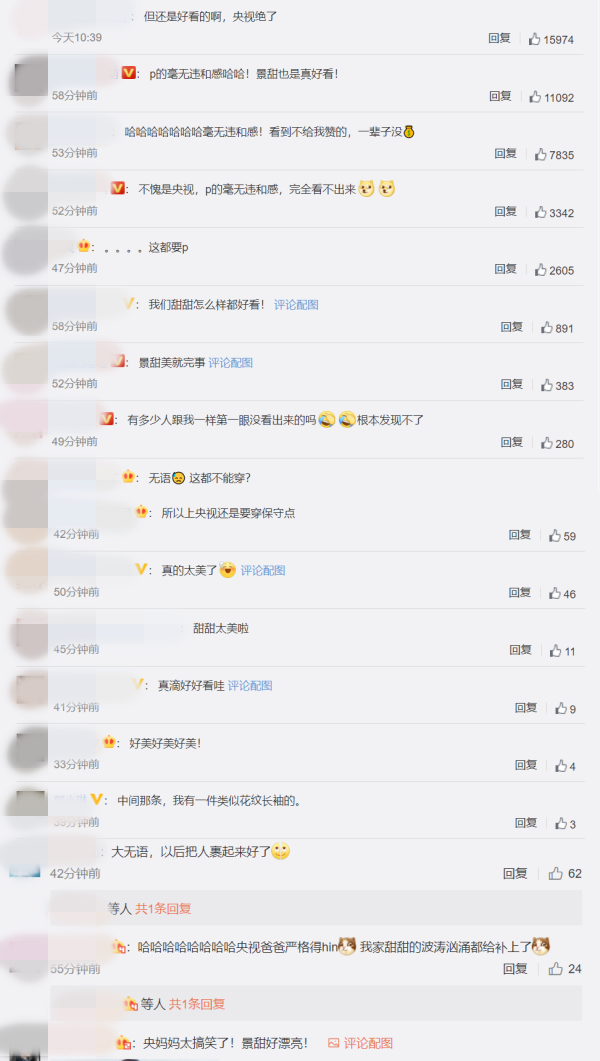
Task: Like the comment '大无语' with 62 likes
Action: point(556,874)
